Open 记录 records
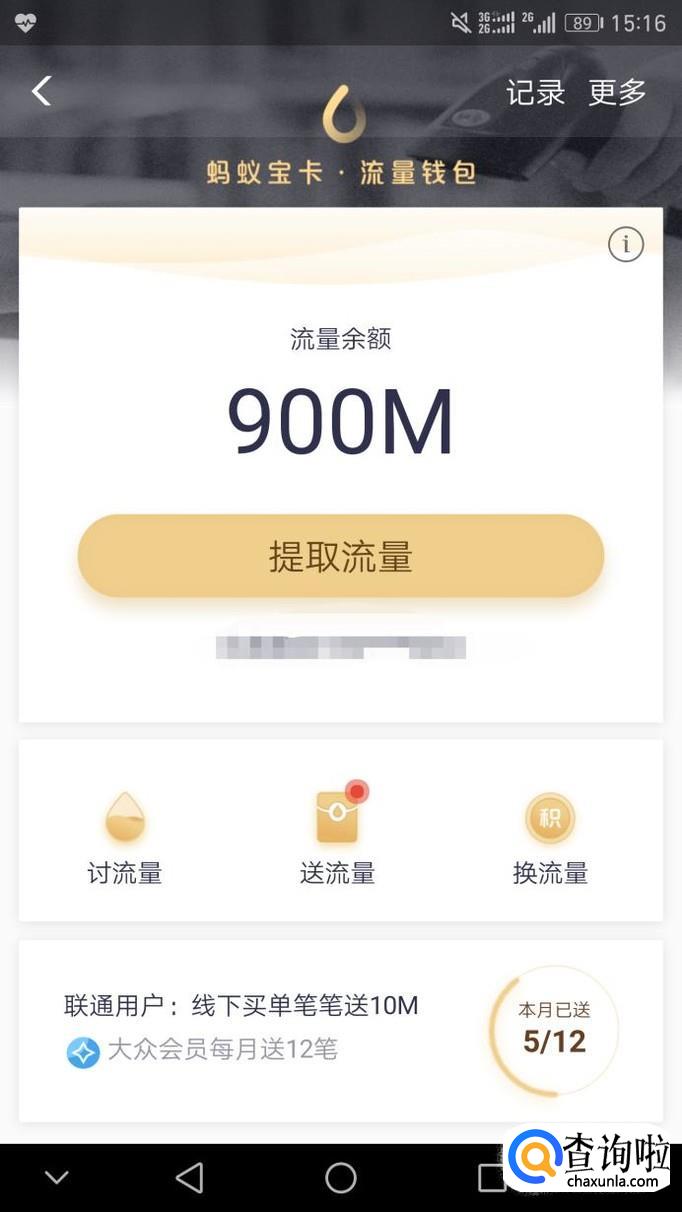The width and height of the screenshot is (682, 1212). click(x=535, y=93)
